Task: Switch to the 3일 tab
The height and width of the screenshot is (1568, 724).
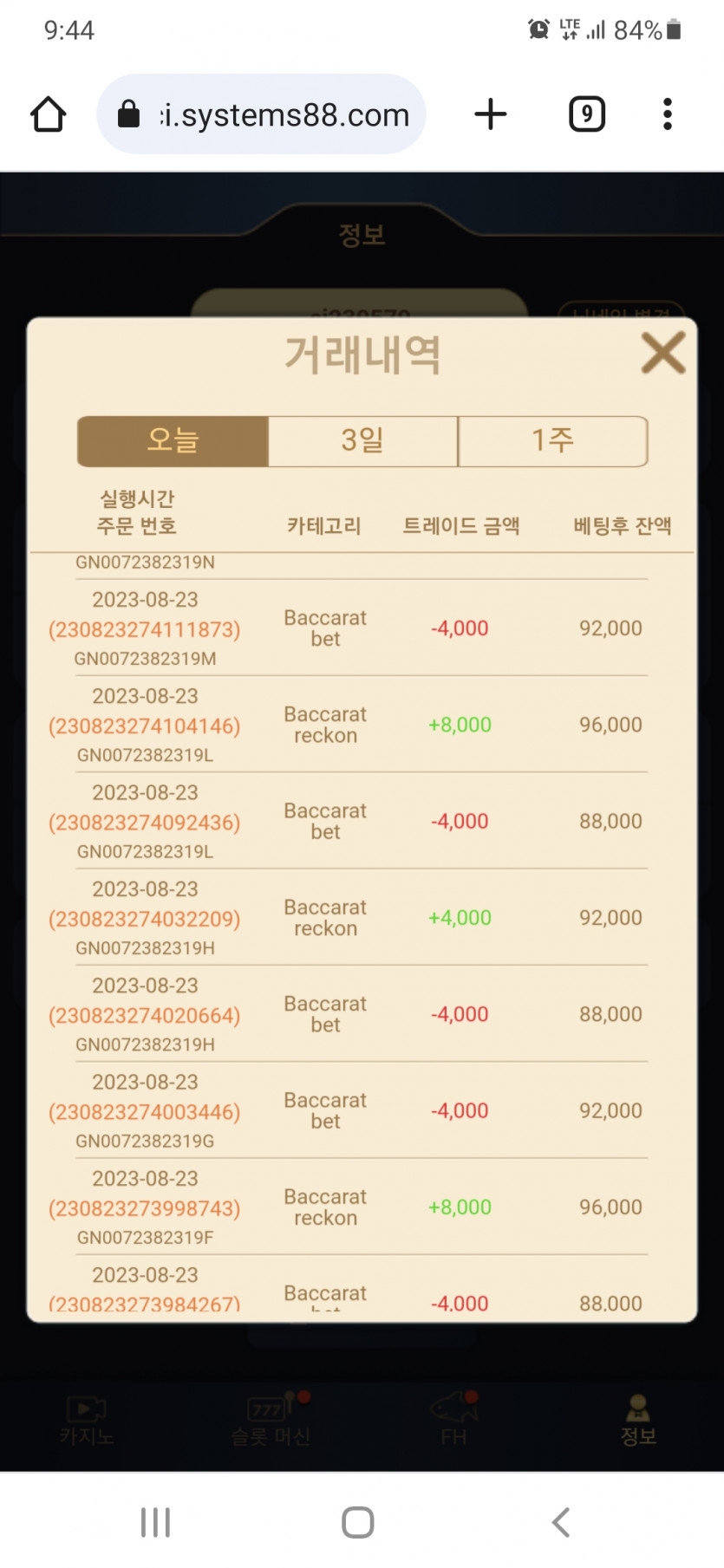Action: click(362, 441)
